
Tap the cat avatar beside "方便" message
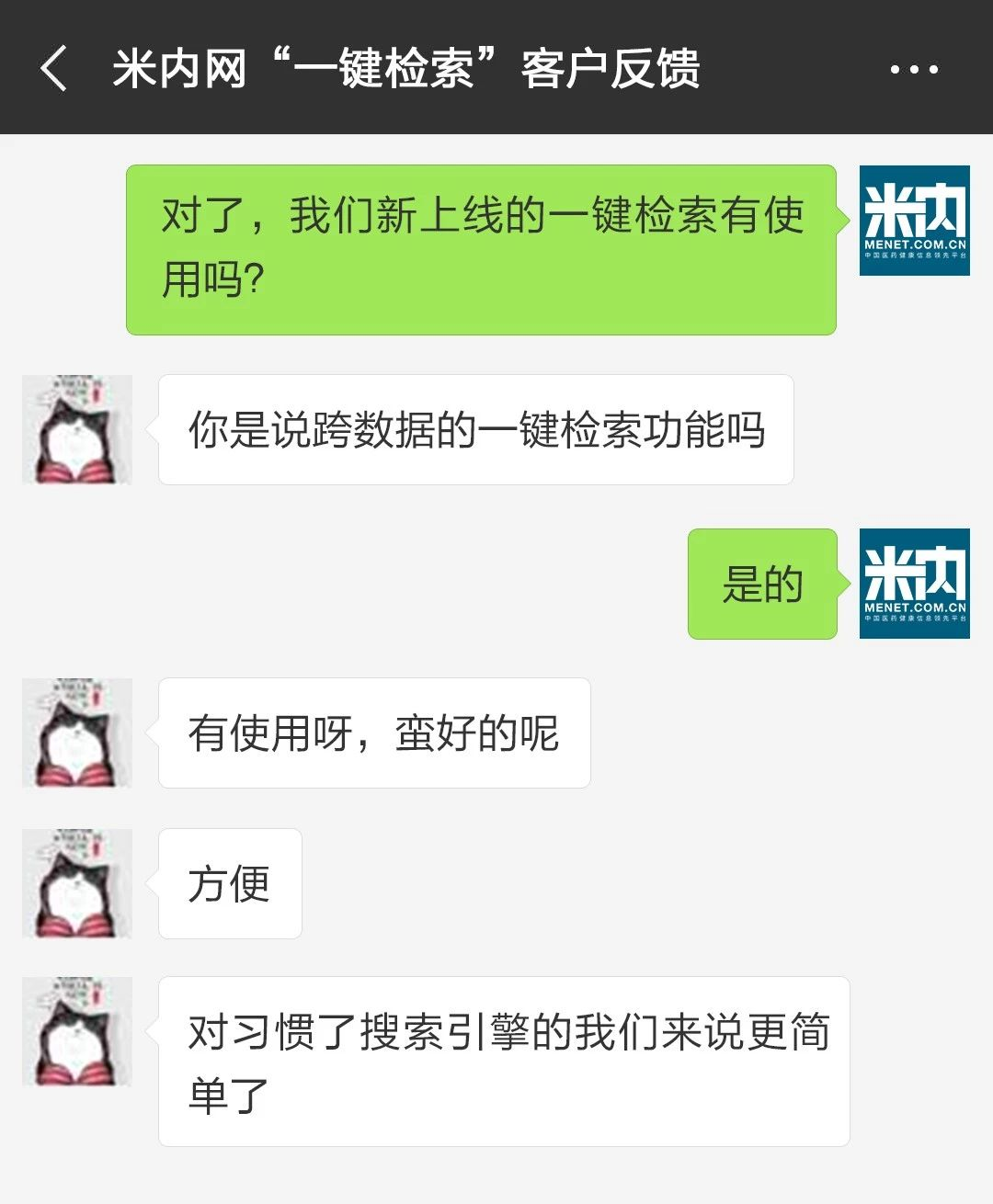tap(77, 884)
